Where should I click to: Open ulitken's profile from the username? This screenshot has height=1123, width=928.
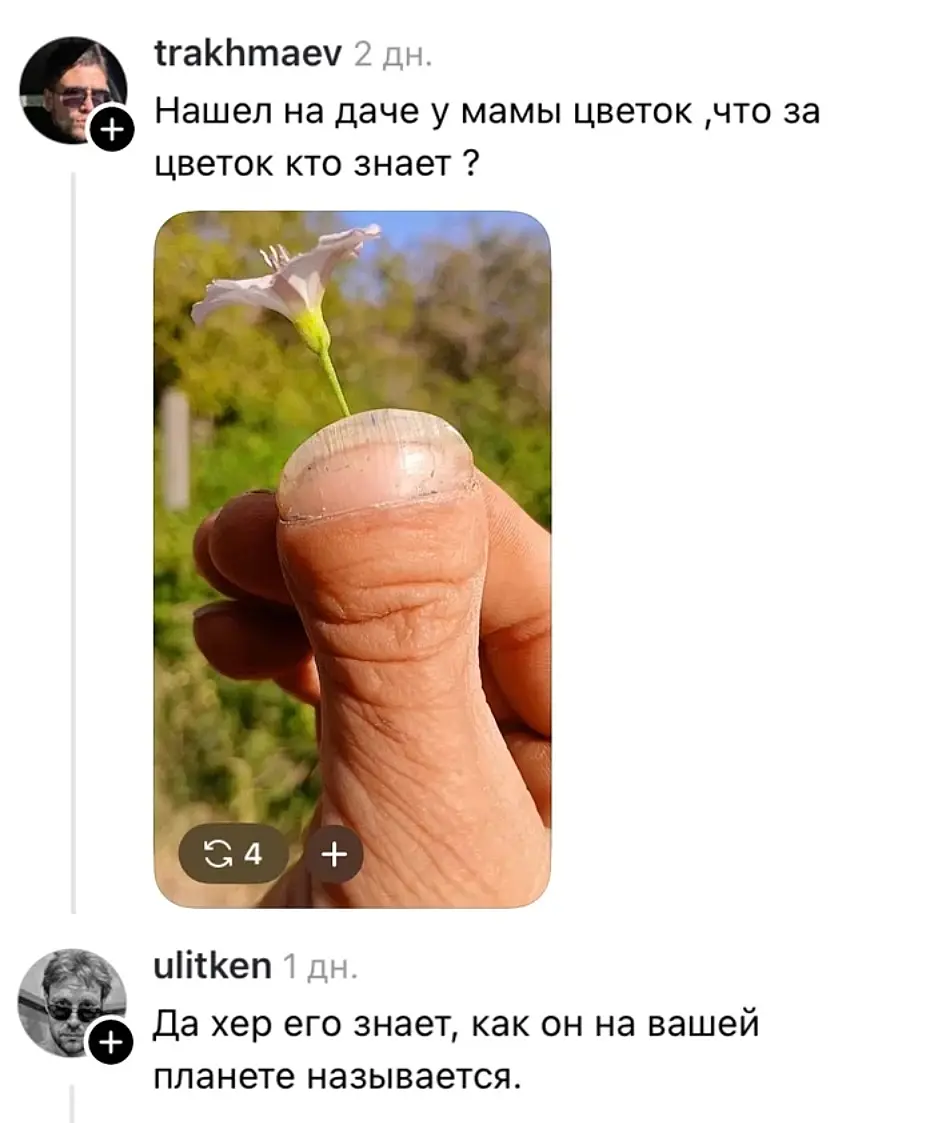[x=213, y=966]
